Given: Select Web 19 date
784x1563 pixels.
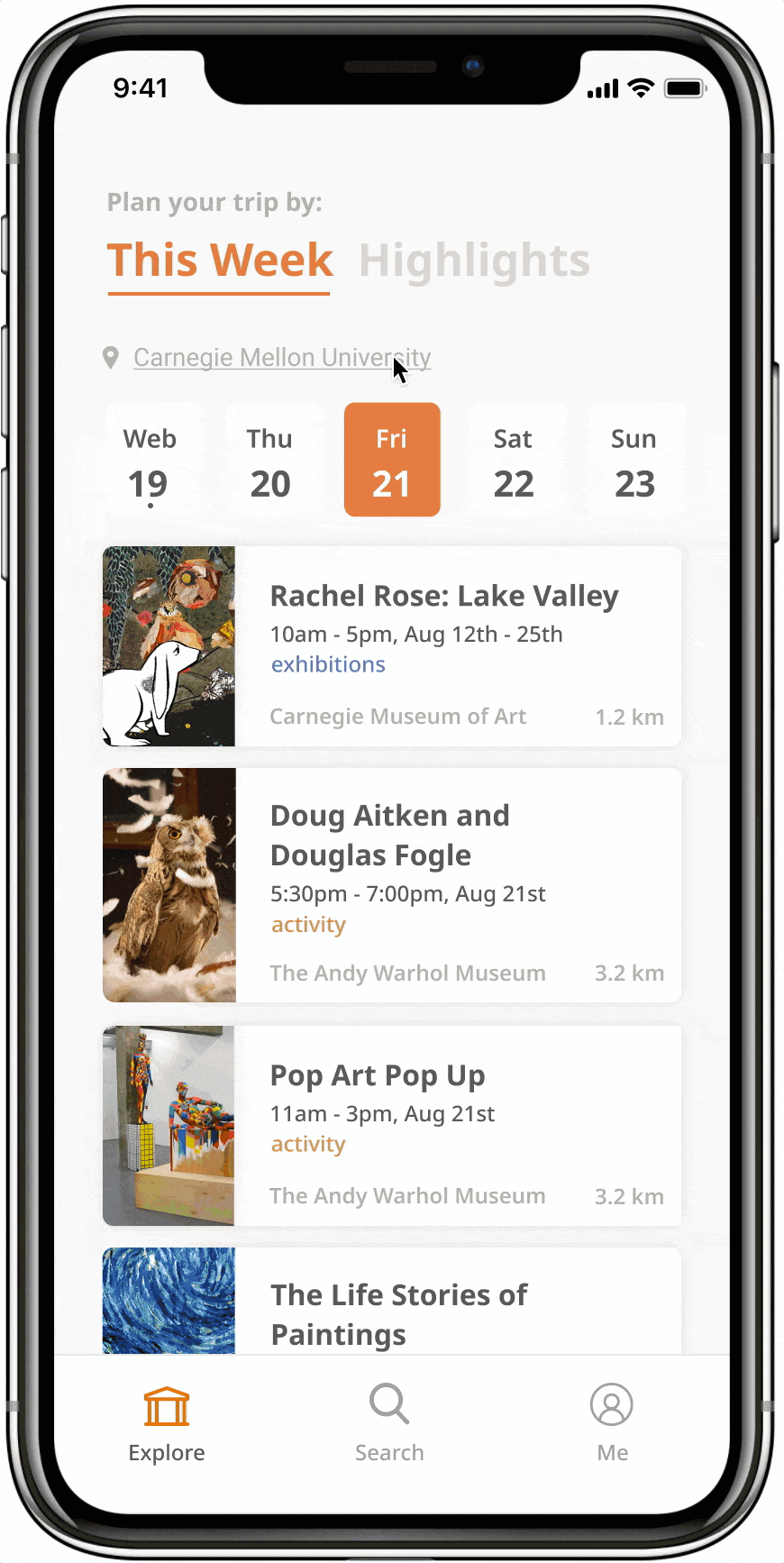Looking at the screenshot, I should tap(150, 461).
